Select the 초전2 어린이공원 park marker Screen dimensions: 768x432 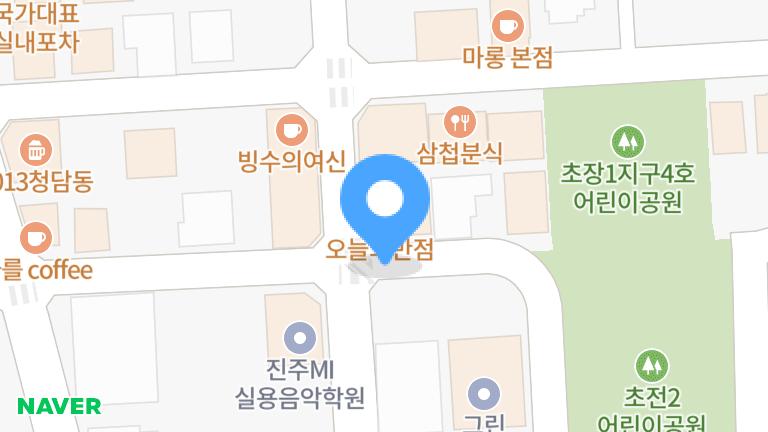tap(652, 364)
